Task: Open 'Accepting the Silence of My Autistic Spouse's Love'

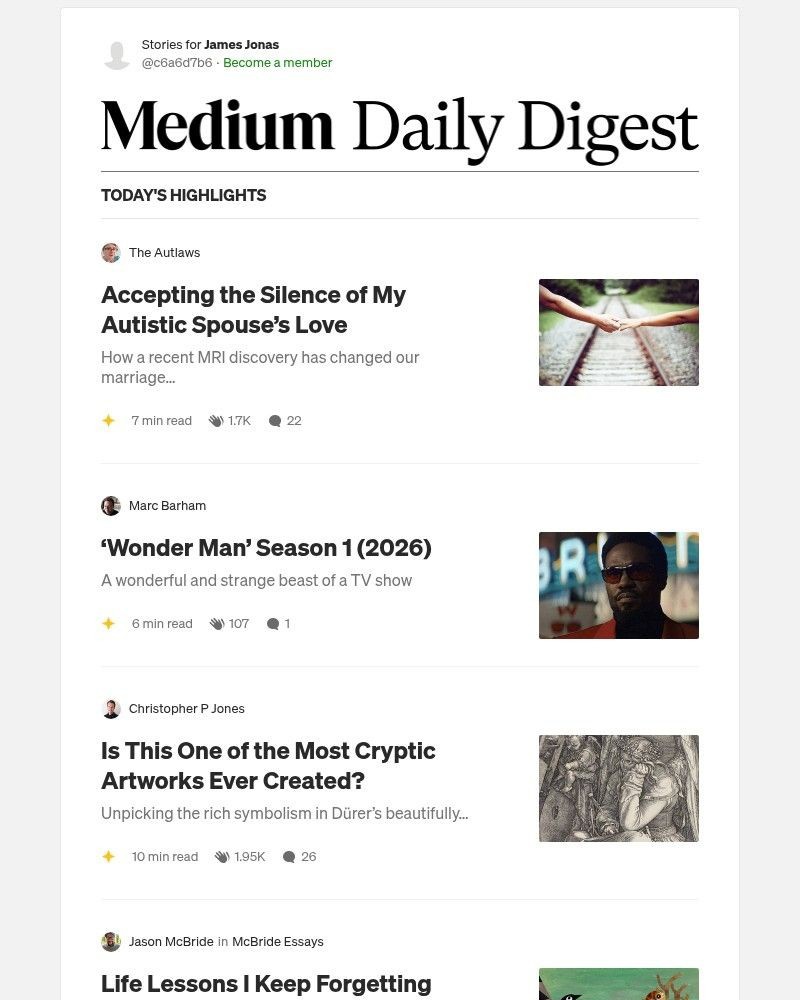Action: pos(253,310)
